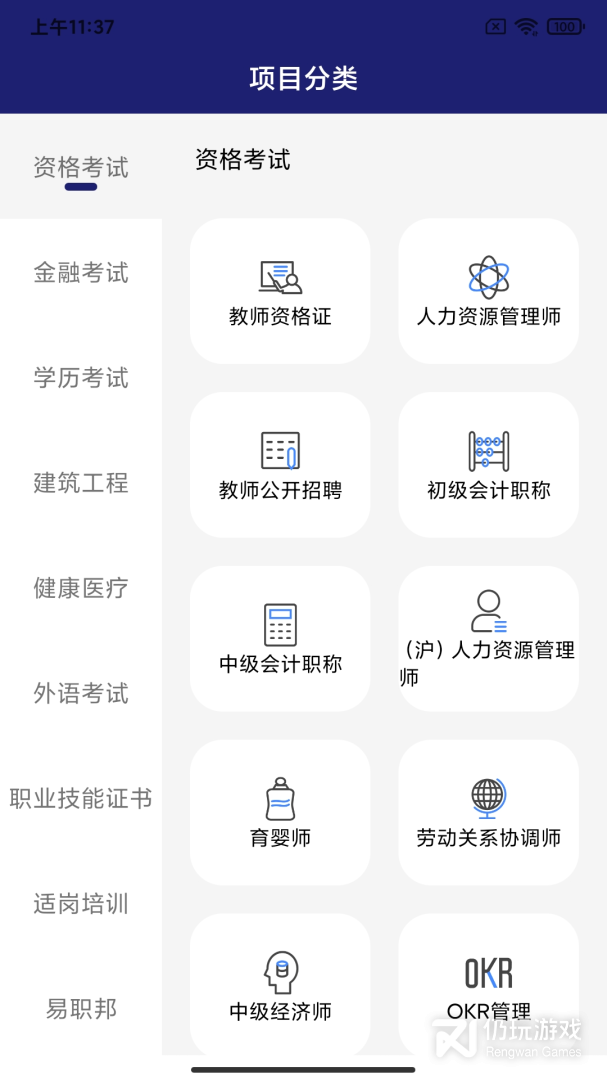
Task: Open the 职业技能证书 category
Action: [x=81, y=798]
